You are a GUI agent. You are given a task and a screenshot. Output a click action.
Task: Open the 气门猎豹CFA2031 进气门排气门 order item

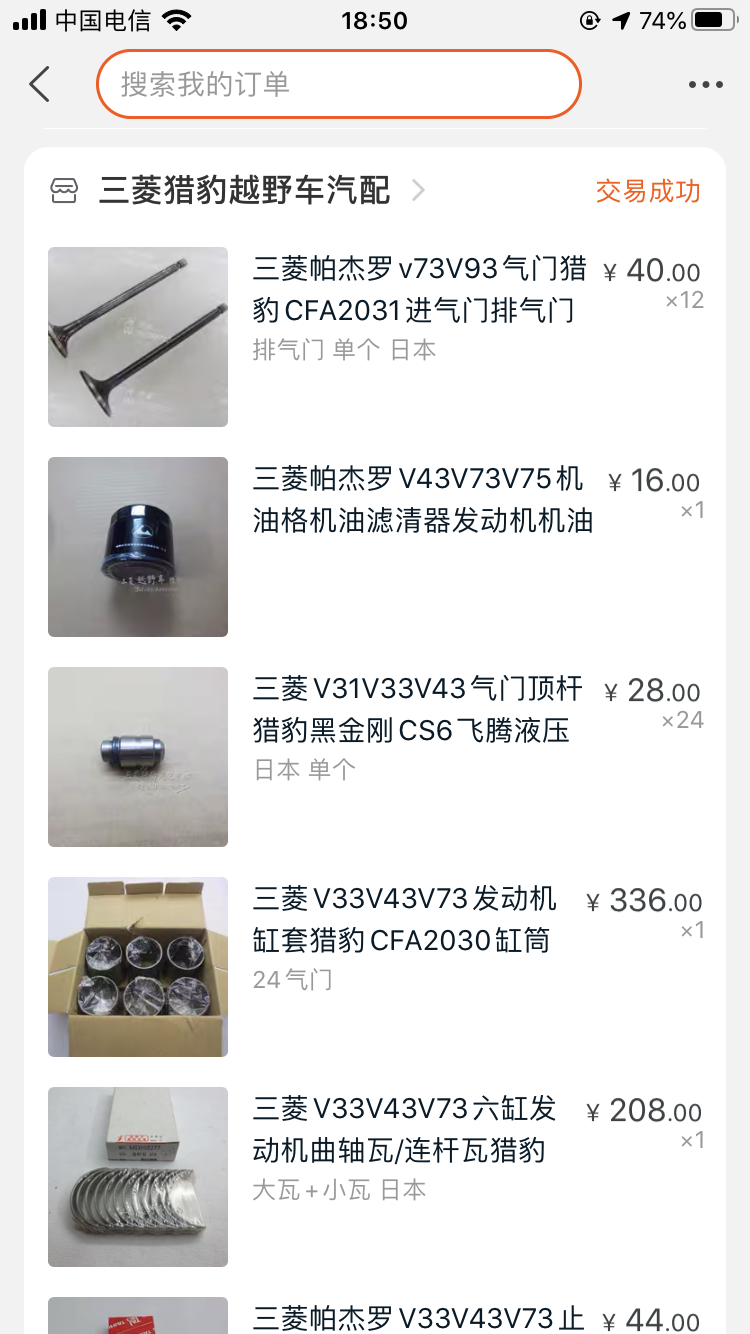pos(375,337)
